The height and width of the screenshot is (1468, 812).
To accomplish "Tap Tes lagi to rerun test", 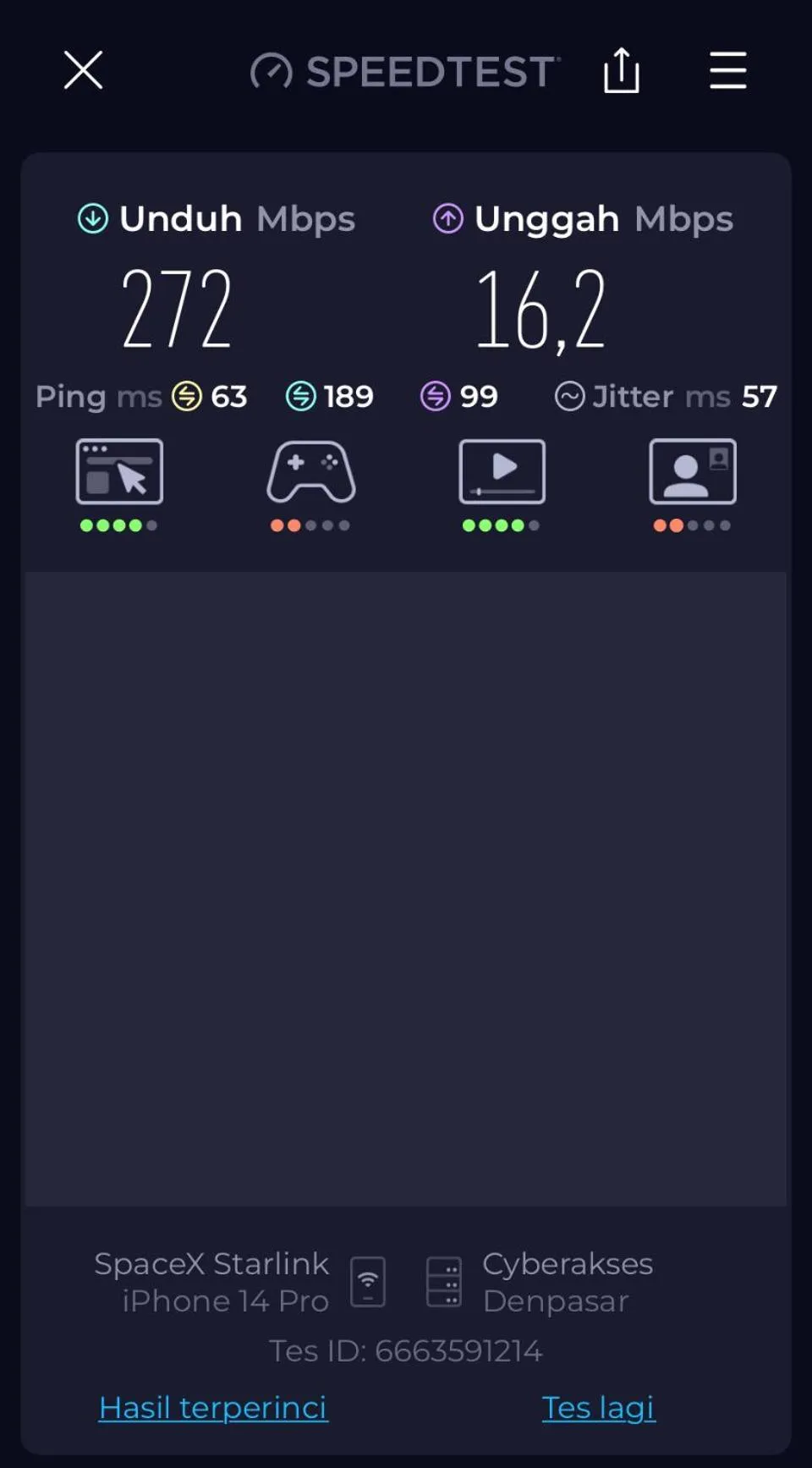I will pyautogui.click(x=598, y=1408).
